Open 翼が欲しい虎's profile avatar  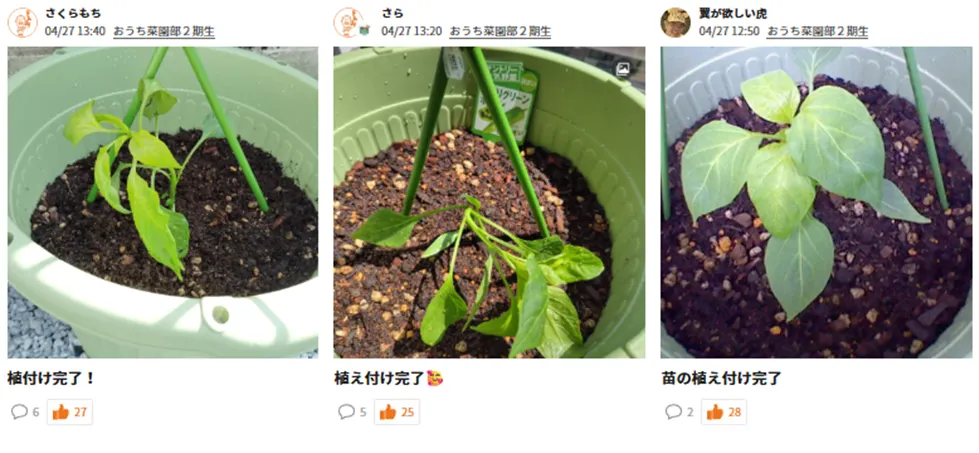[x=676, y=22]
